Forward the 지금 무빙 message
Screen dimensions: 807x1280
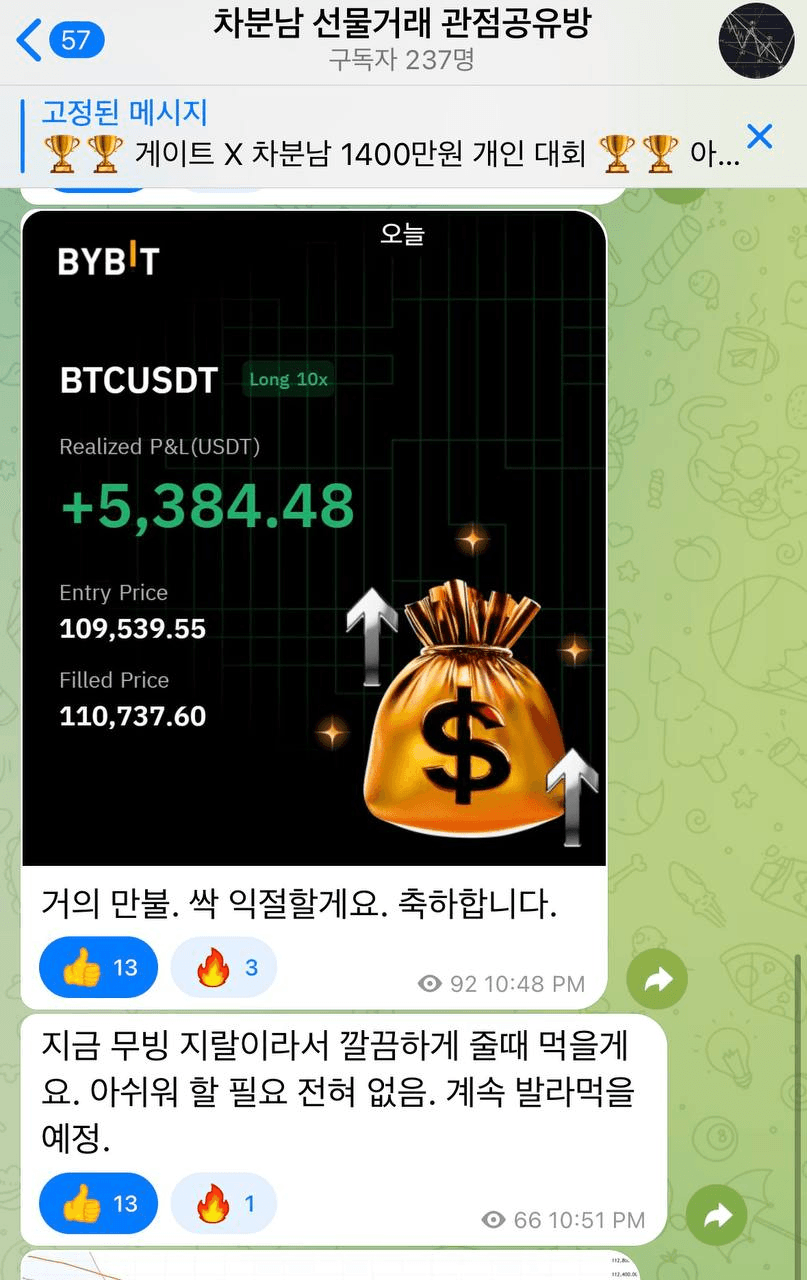point(717,1216)
